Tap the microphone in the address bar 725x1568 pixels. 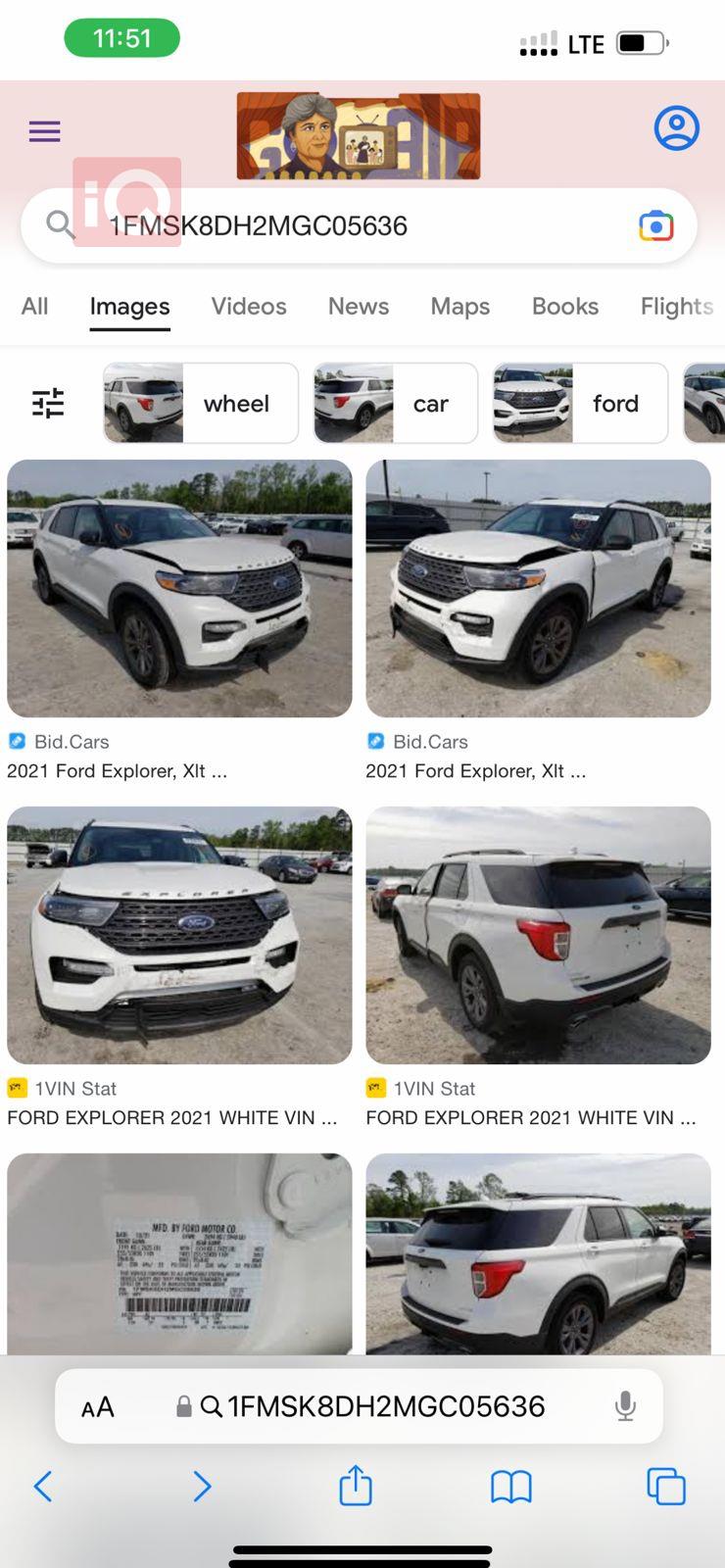[x=625, y=1407]
